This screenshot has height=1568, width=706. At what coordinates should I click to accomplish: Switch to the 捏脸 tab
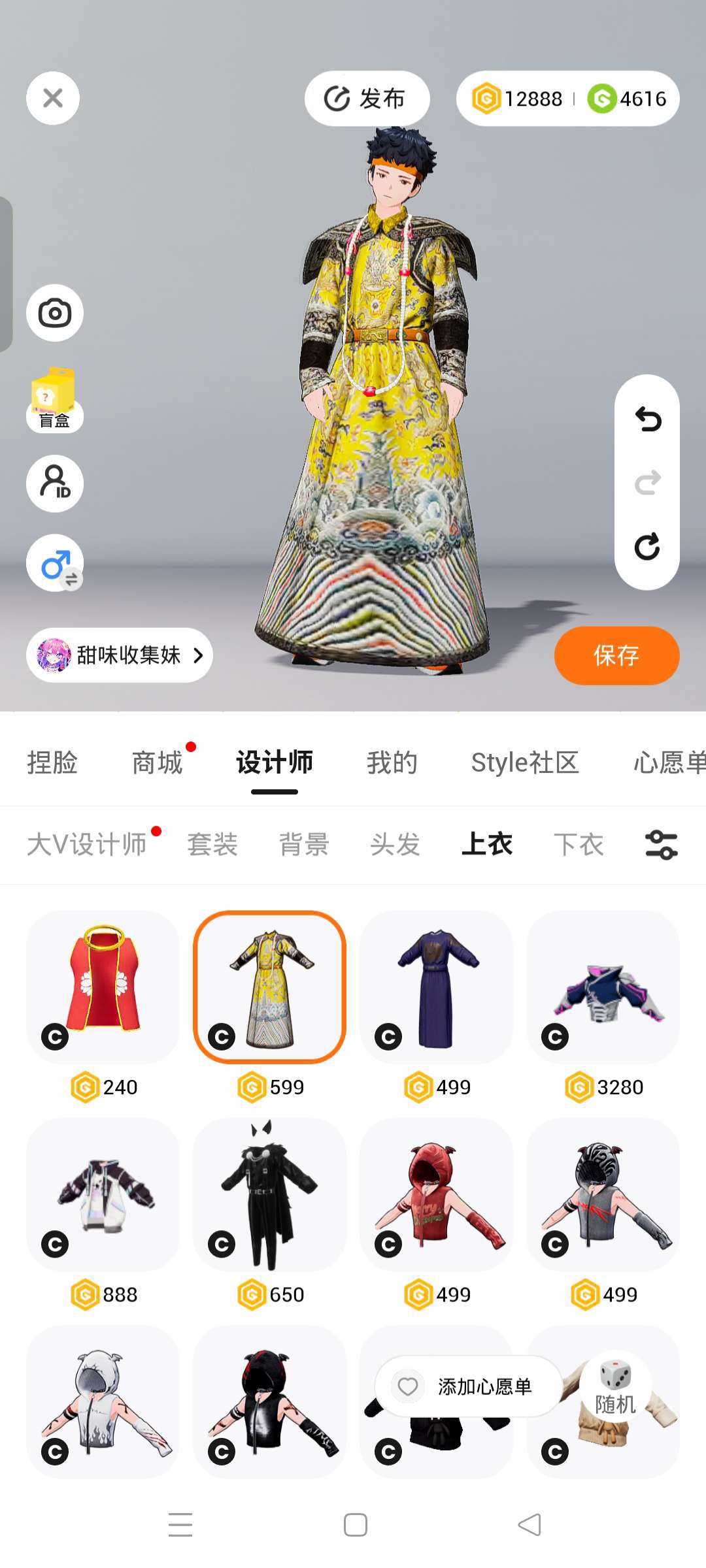click(x=52, y=762)
